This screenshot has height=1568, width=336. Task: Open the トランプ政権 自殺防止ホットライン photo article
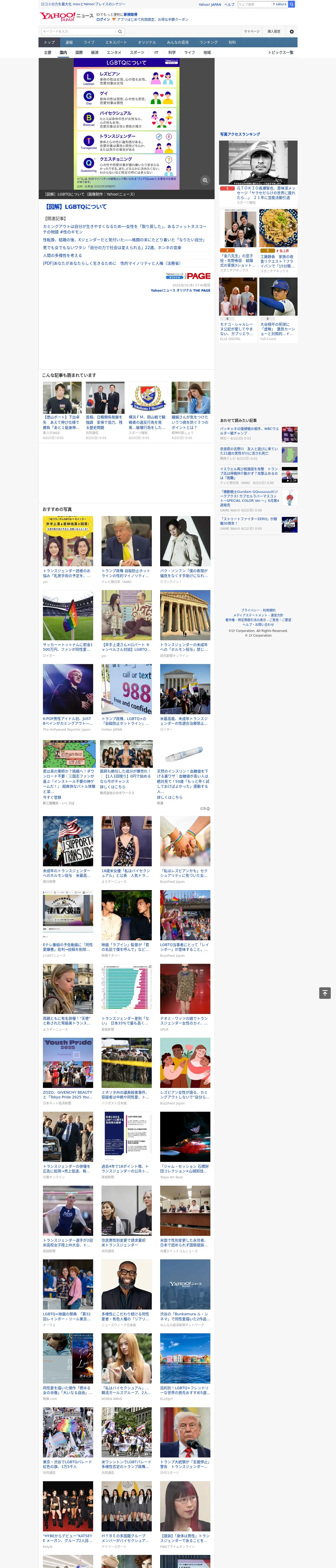click(x=126, y=541)
